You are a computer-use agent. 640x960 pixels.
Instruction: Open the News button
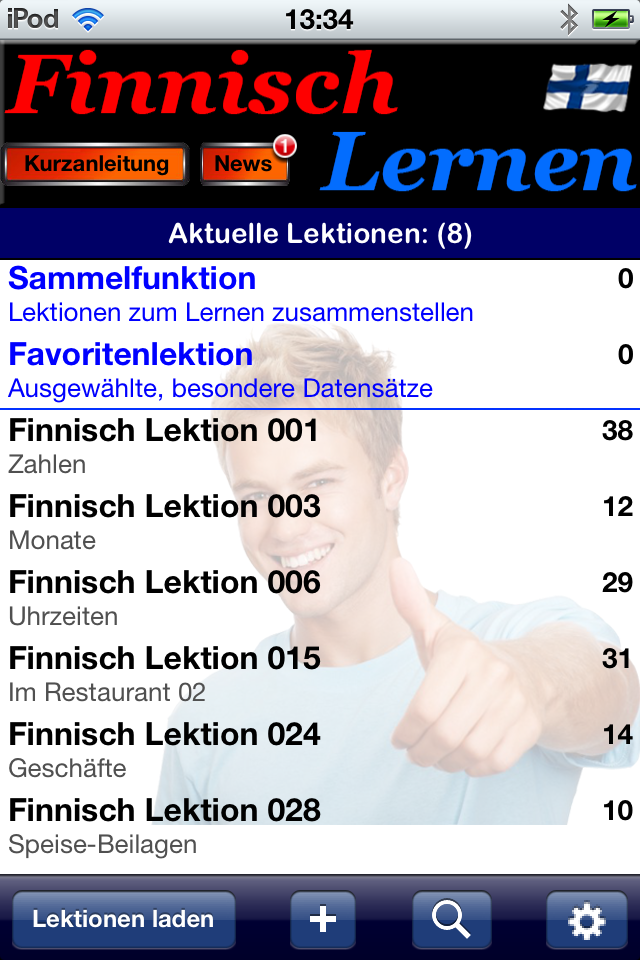244,165
